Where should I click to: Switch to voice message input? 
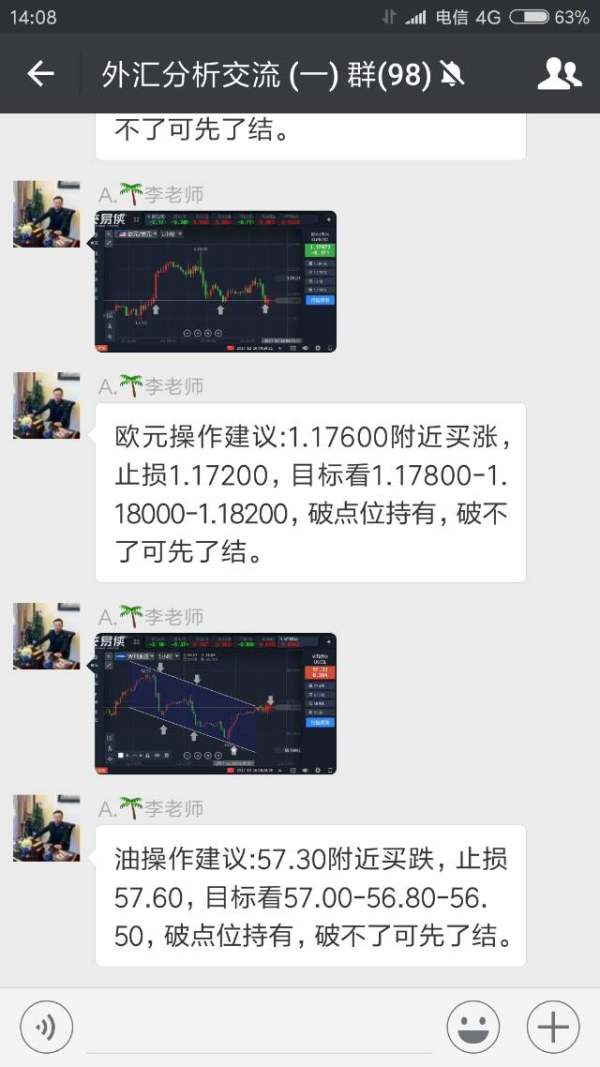tap(45, 1027)
